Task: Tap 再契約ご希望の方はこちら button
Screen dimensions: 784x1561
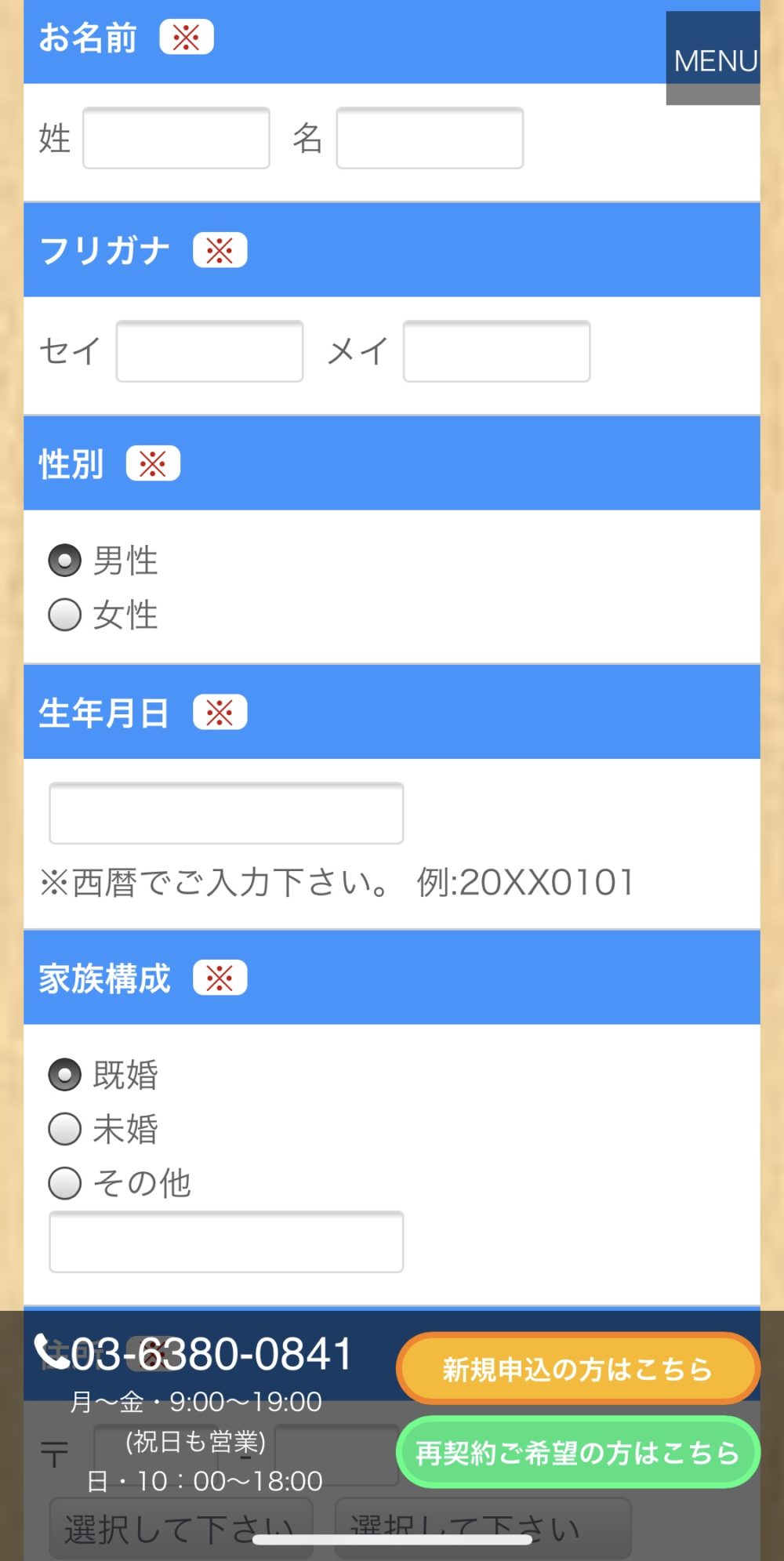Action: (x=578, y=1453)
